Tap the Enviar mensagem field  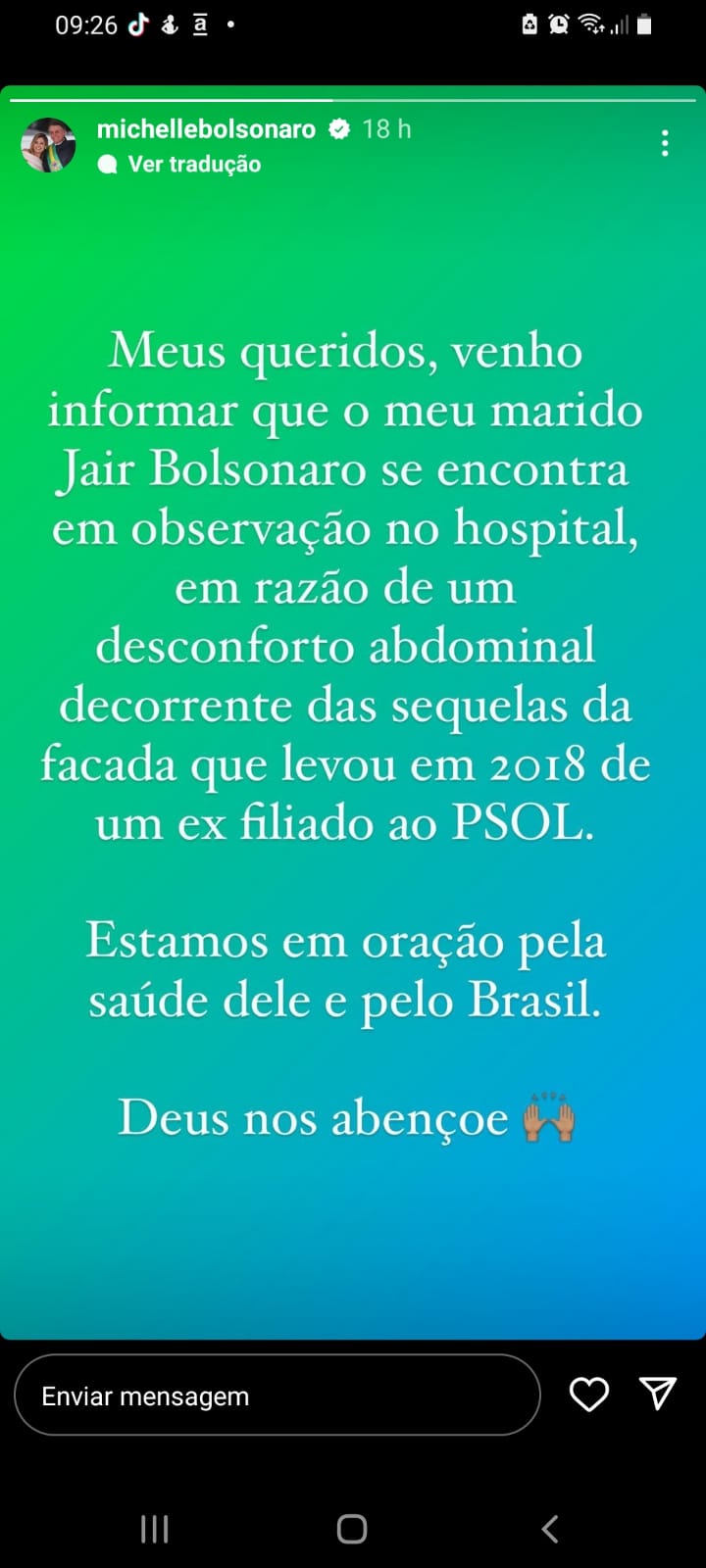click(277, 1395)
